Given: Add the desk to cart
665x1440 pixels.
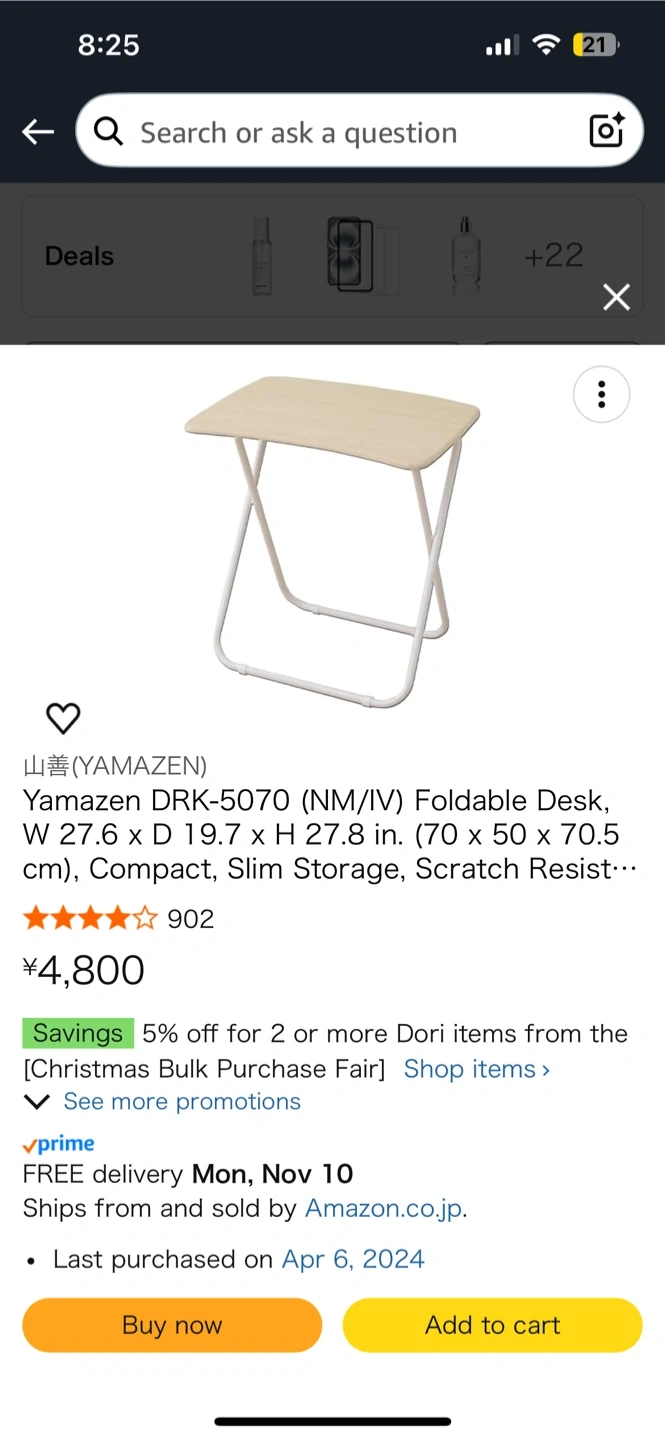Looking at the screenshot, I should [492, 1325].
